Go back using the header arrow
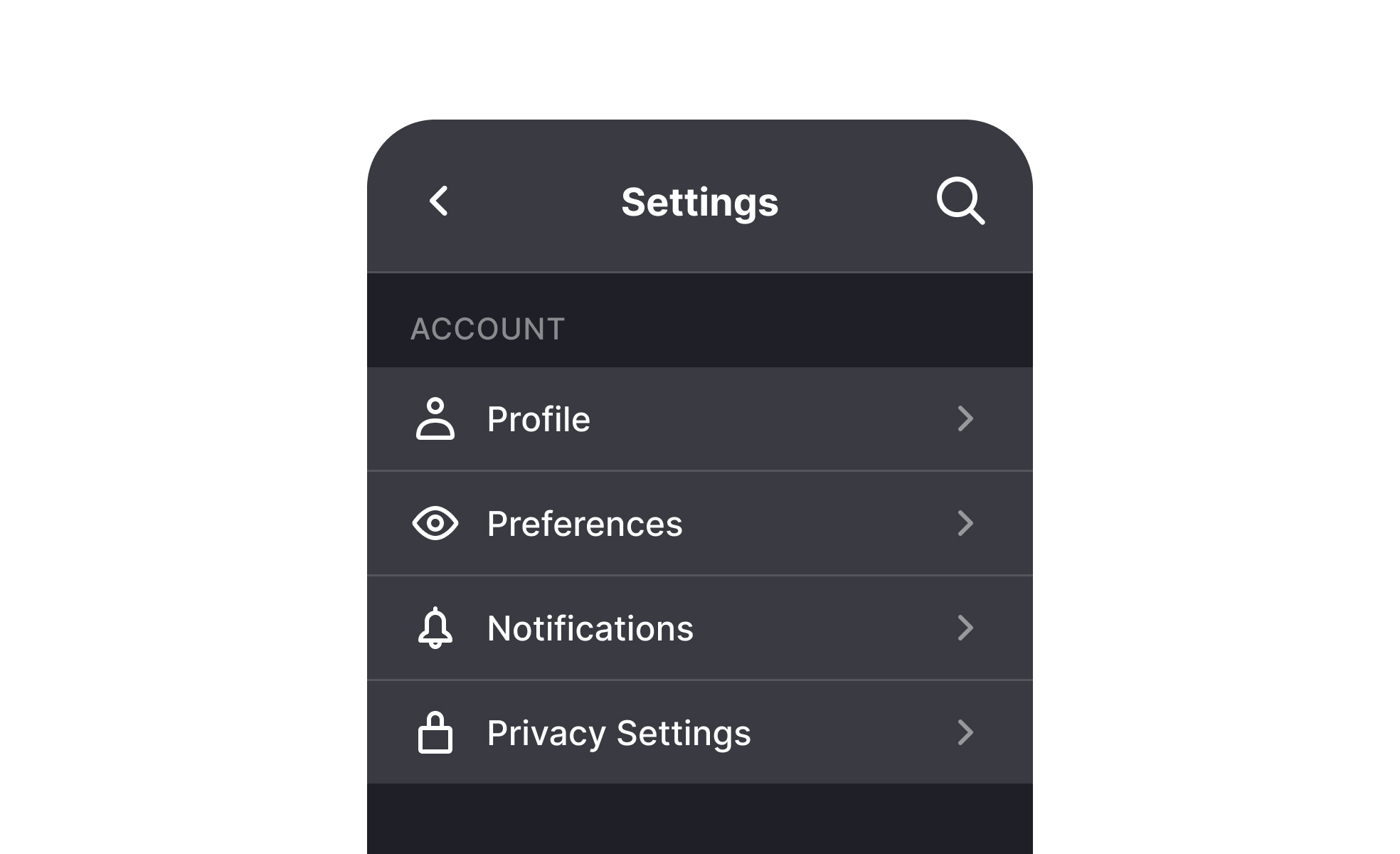Screen dimensions: 1400x854 (x=439, y=201)
